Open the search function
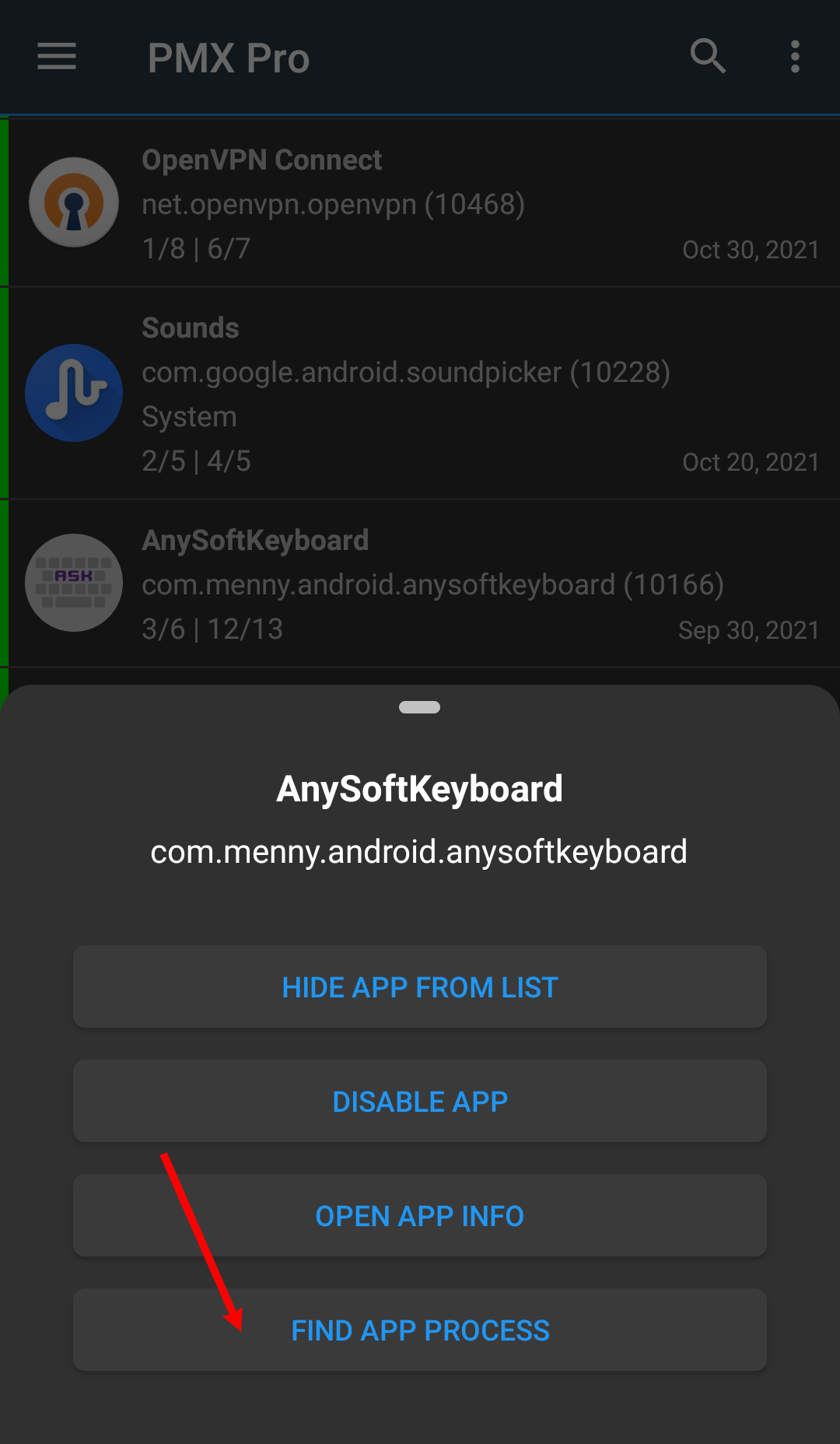840x1444 pixels. pos(707,57)
